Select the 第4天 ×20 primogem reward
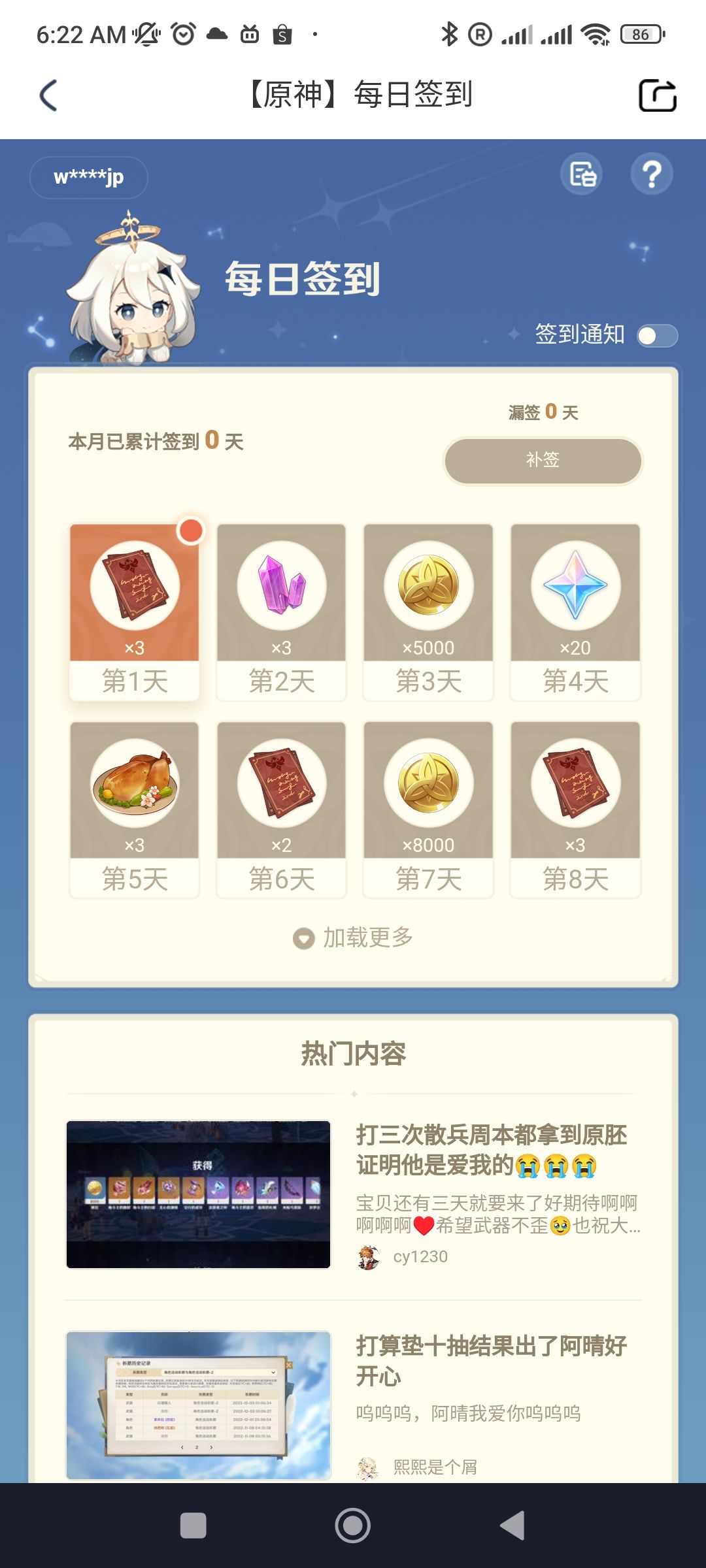 575,612
